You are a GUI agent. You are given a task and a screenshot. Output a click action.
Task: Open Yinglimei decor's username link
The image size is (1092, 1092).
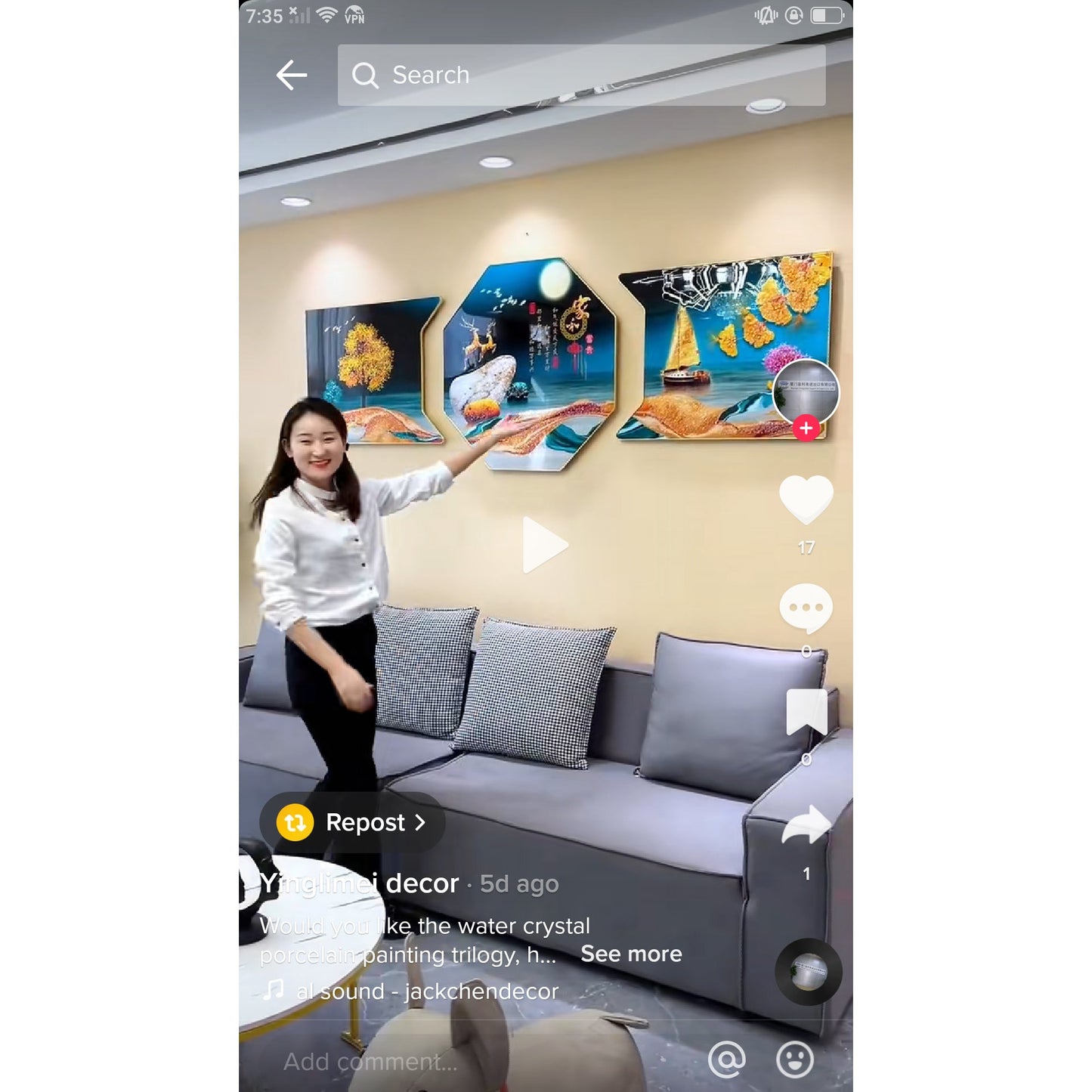tap(359, 883)
